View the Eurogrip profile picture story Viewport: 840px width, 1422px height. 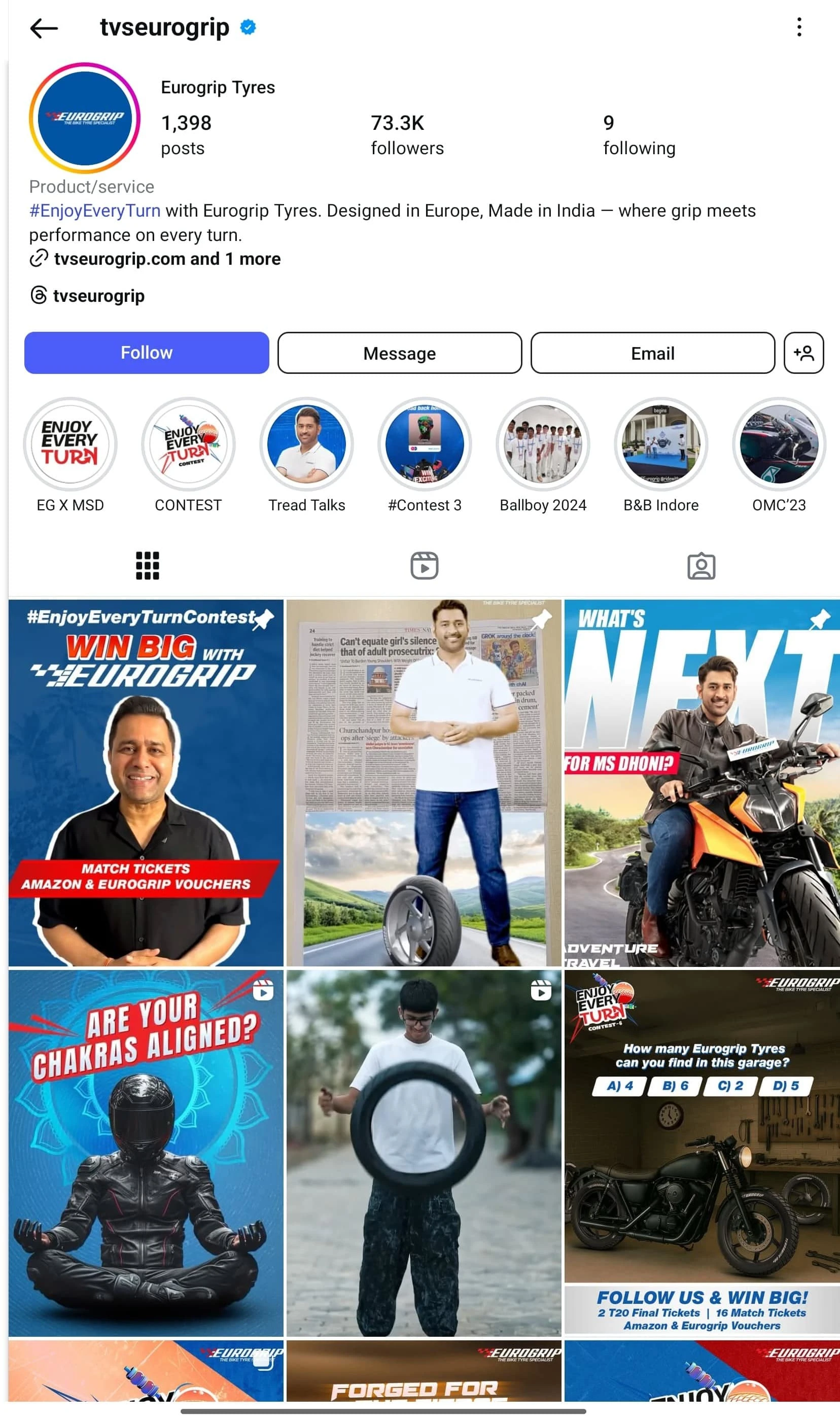click(x=84, y=118)
